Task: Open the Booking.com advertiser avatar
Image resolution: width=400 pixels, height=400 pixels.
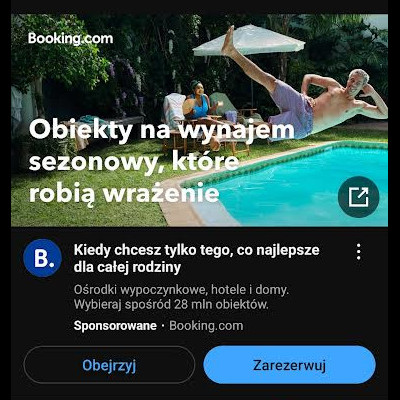Action: pos(43,258)
